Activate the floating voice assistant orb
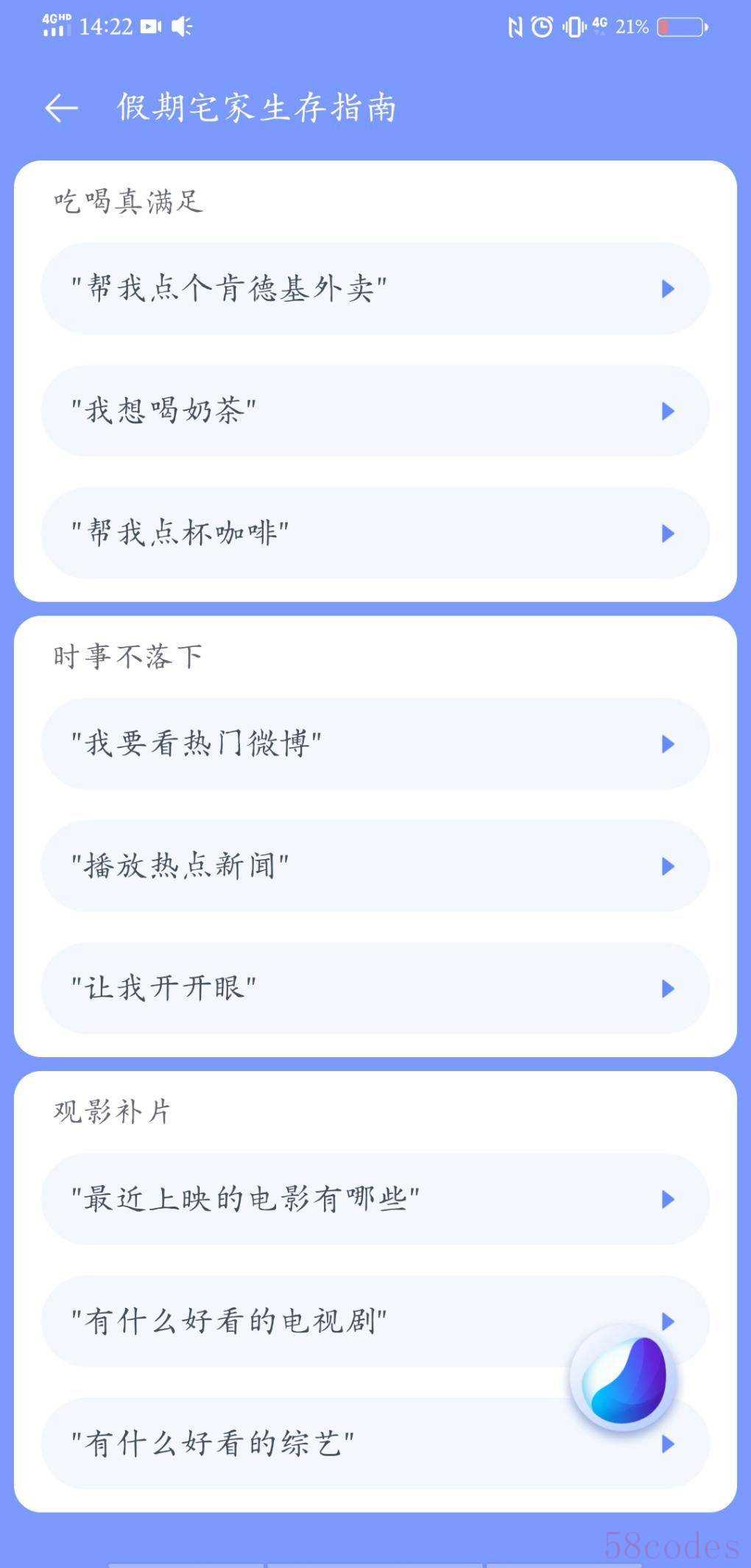Viewport: 751px width, 1568px height. point(624,1379)
